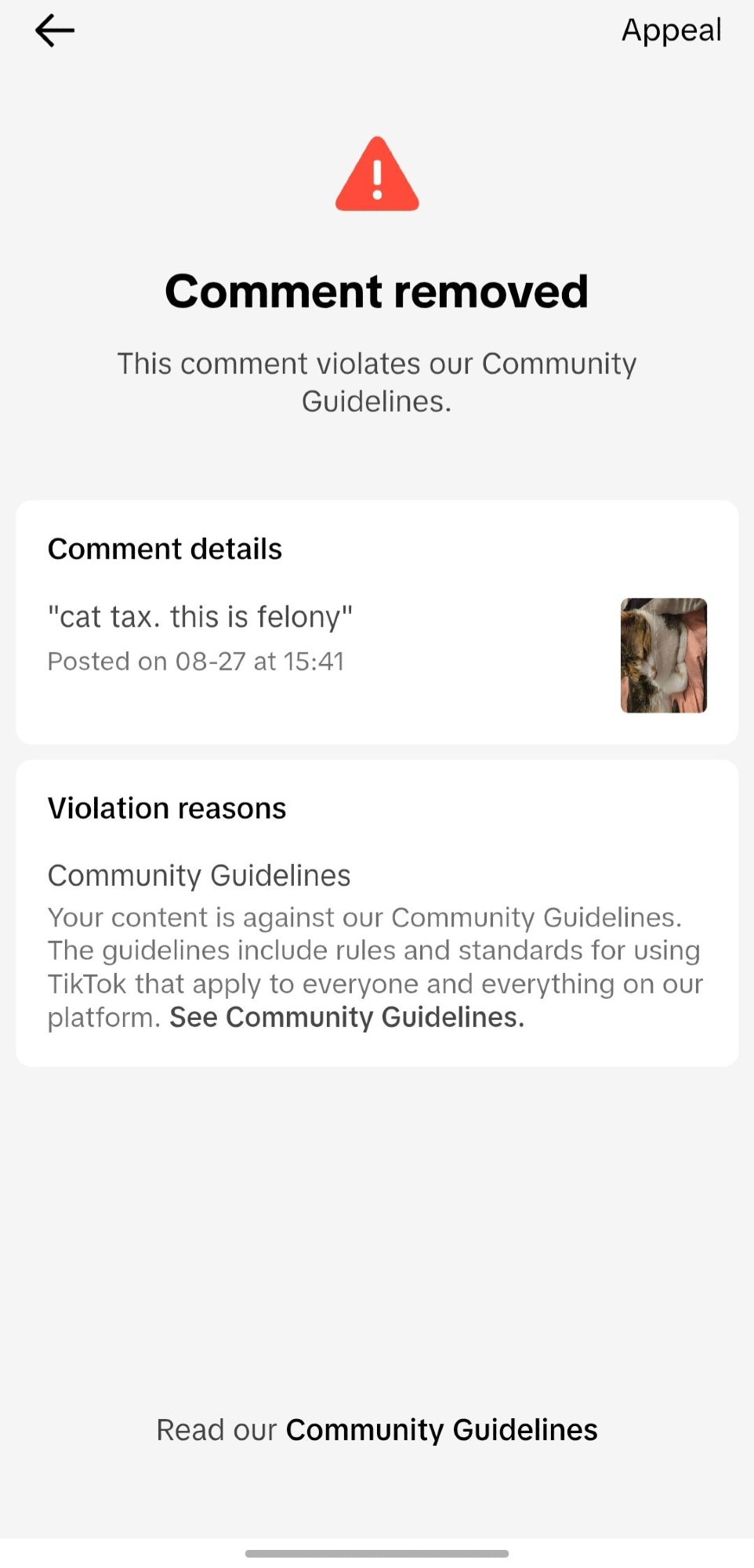Go back using the arrow icon

click(x=55, y=31)
